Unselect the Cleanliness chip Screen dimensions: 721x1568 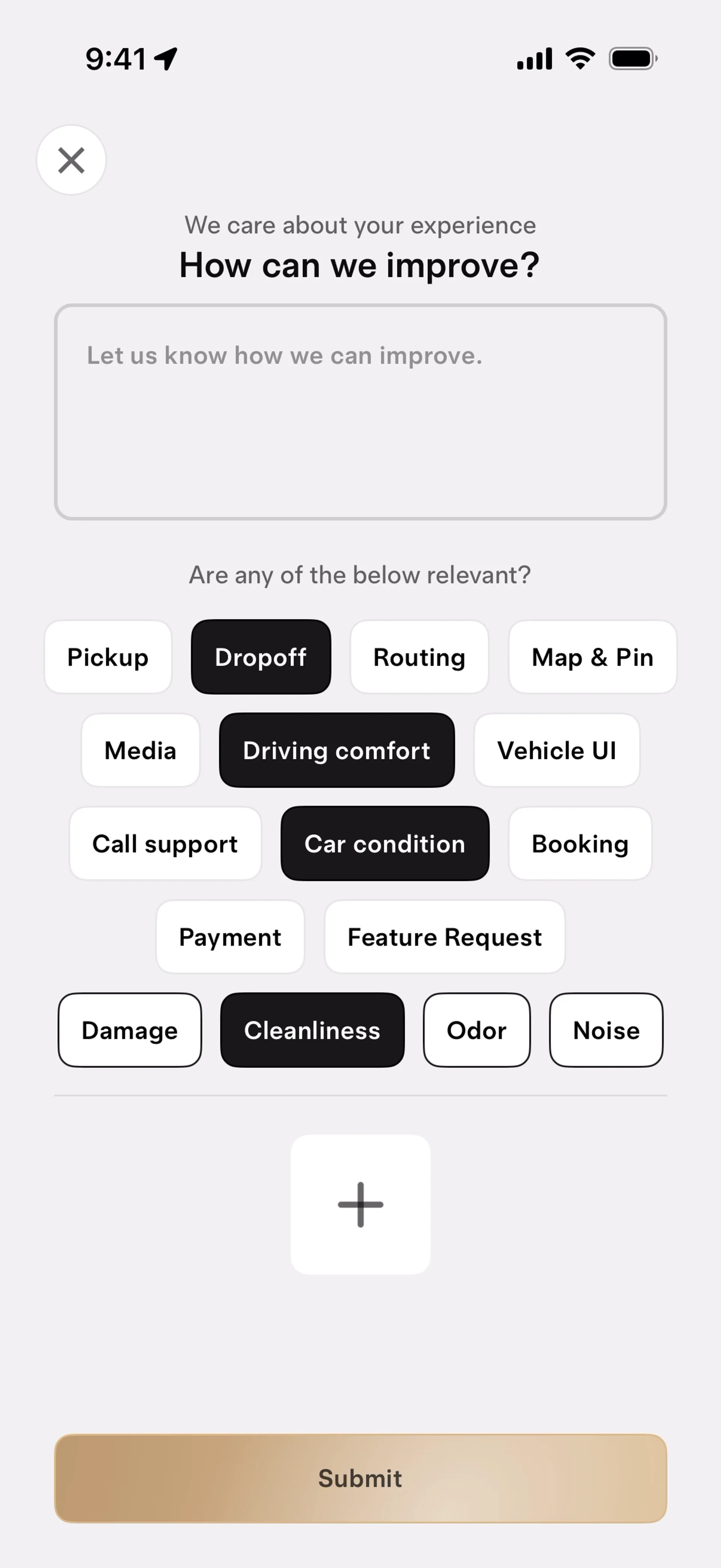(312, 1030)
